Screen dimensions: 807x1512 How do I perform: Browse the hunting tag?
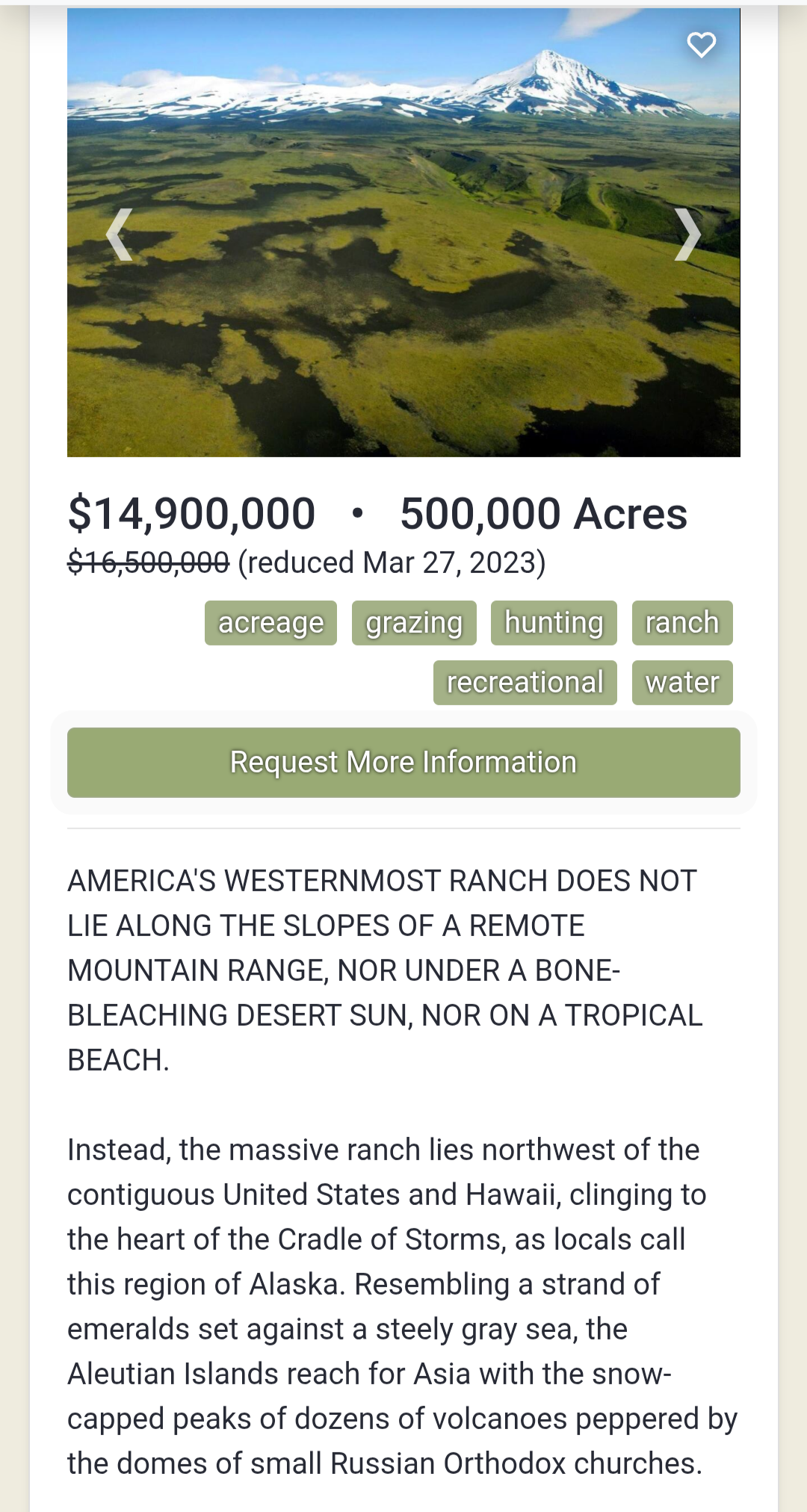pos(554,622)
